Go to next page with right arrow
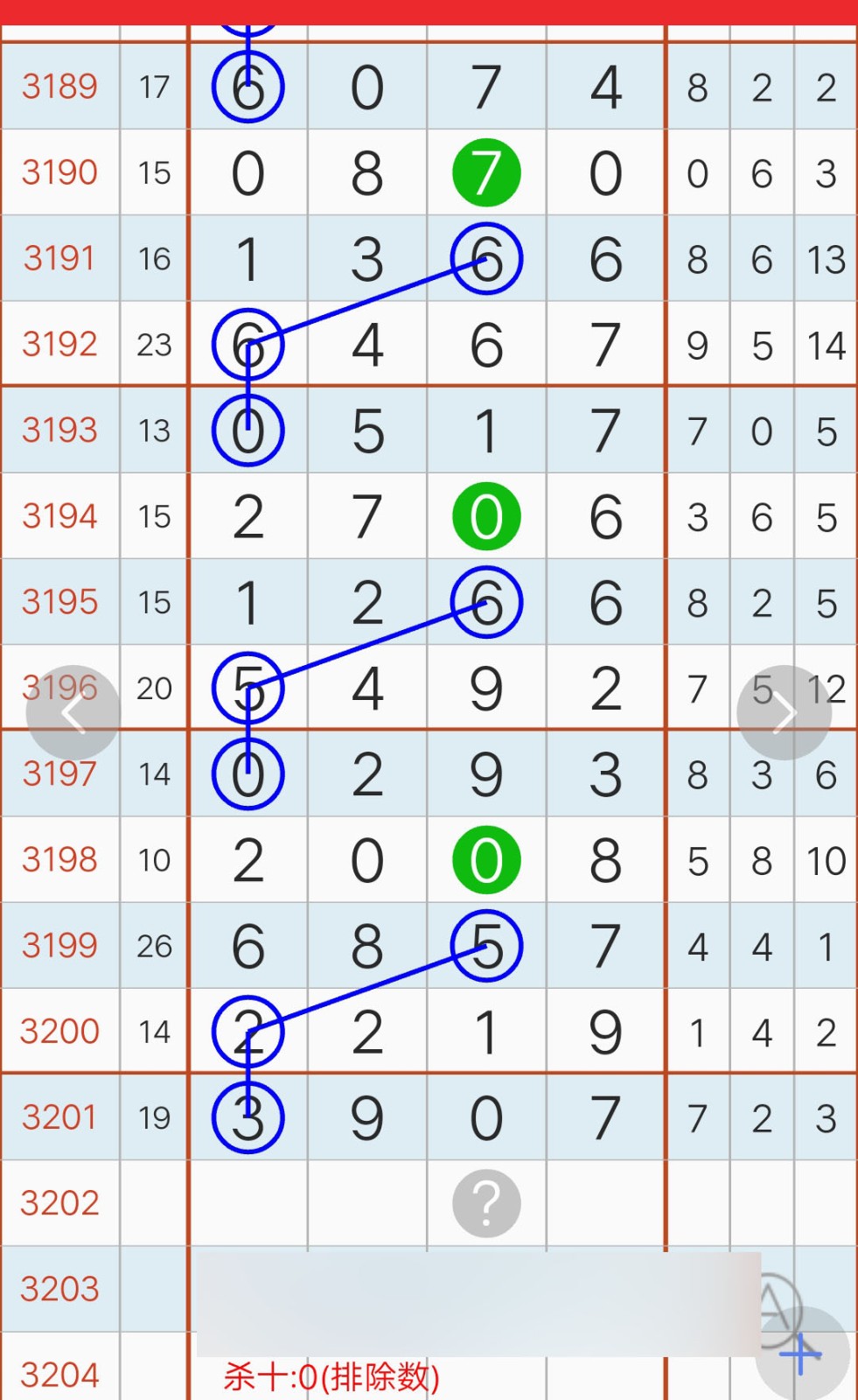The width and height of the screenshot is (858, 1400). [x=784, y=713]
